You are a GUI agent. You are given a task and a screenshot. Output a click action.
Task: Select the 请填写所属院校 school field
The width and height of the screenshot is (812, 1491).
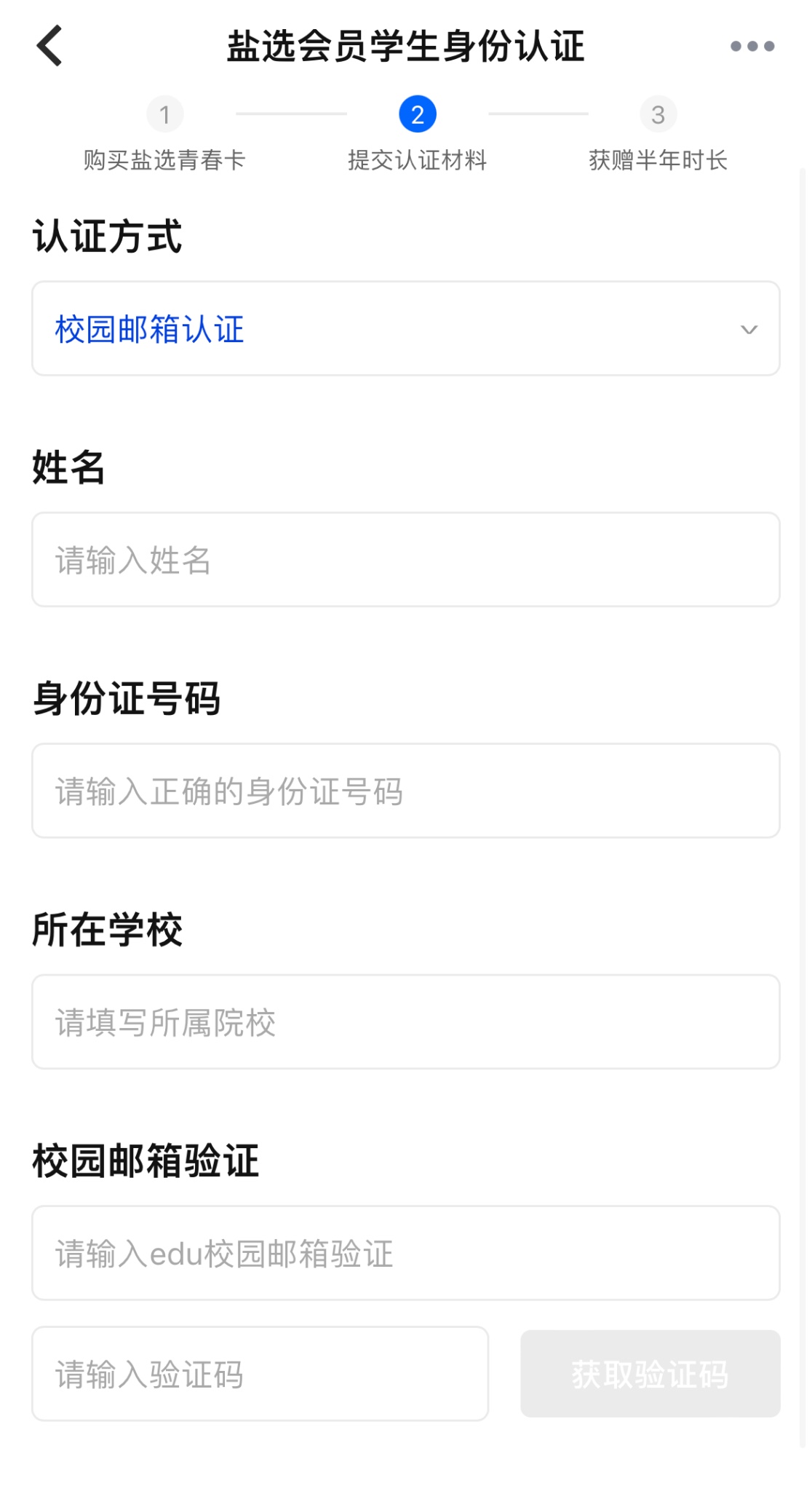pyautogui.click(x=406, y=1022)
